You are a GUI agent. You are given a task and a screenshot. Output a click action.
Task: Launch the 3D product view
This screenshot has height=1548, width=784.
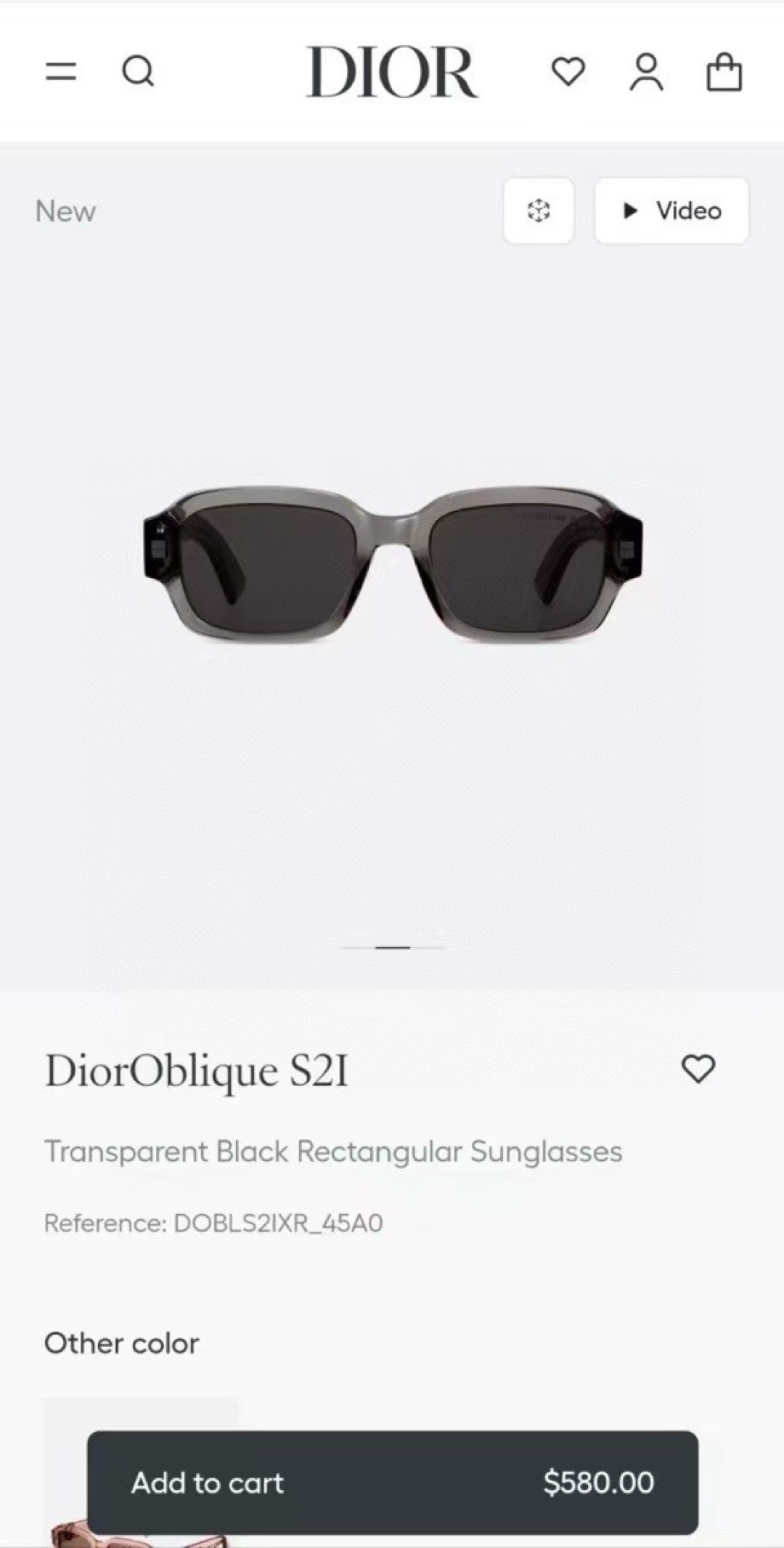point(539,211)
